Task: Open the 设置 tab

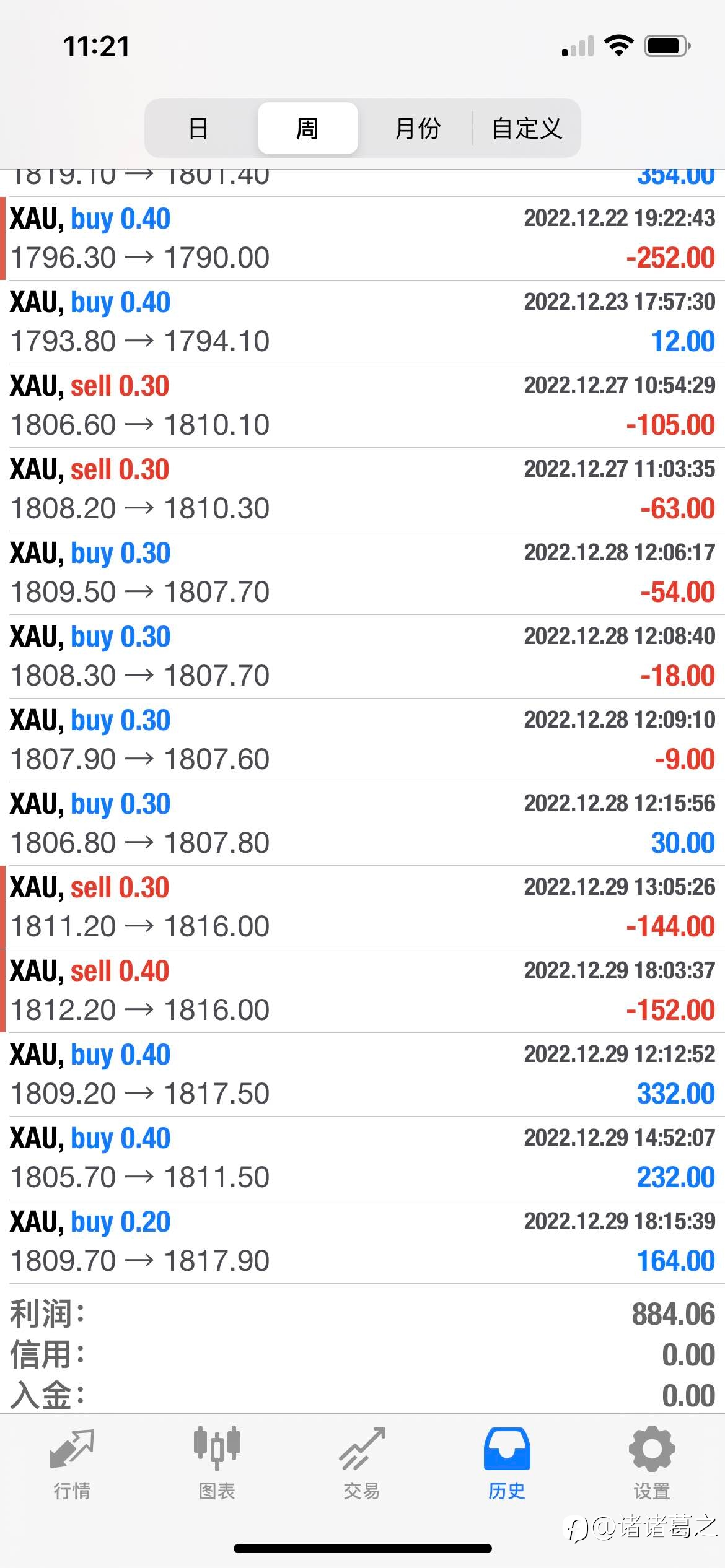Action: click(x=652, y=1463)
